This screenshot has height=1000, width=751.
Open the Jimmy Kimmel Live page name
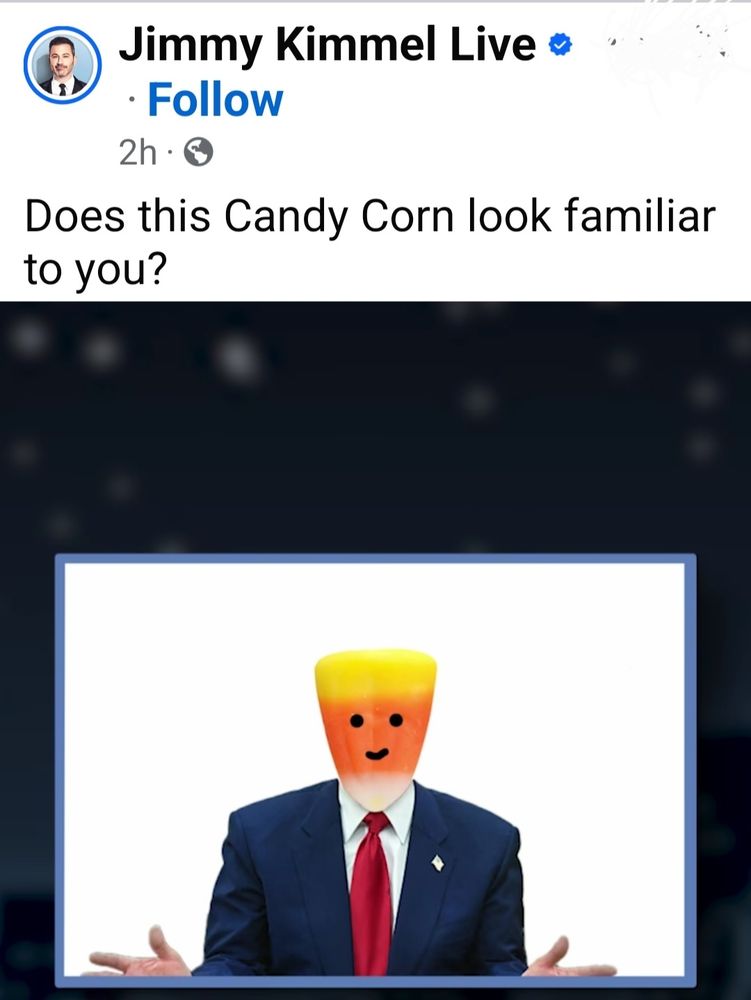pos(328,45)
